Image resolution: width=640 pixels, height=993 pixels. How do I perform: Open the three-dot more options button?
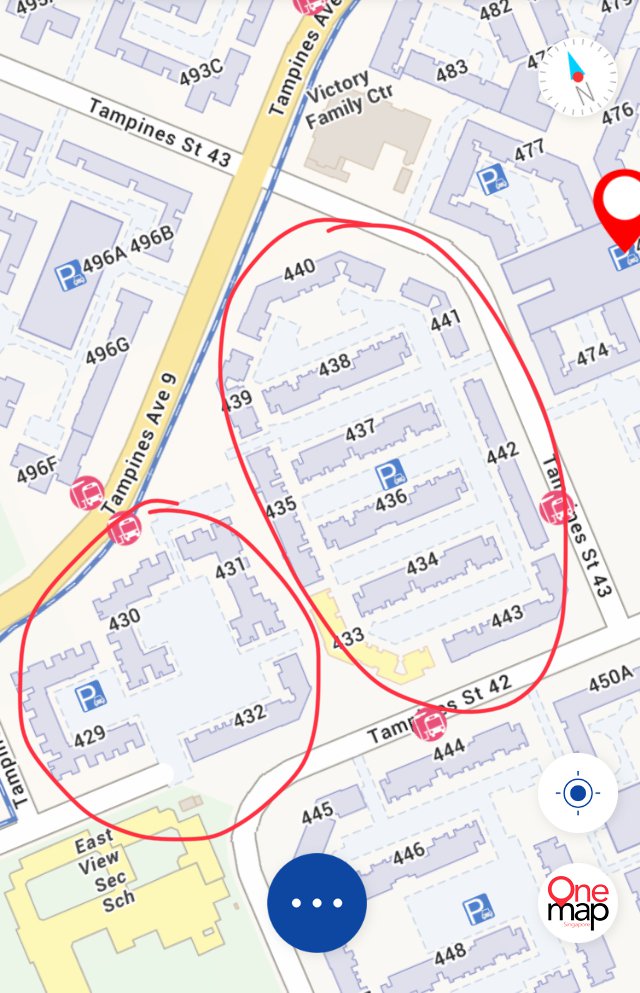coord(317,903)
